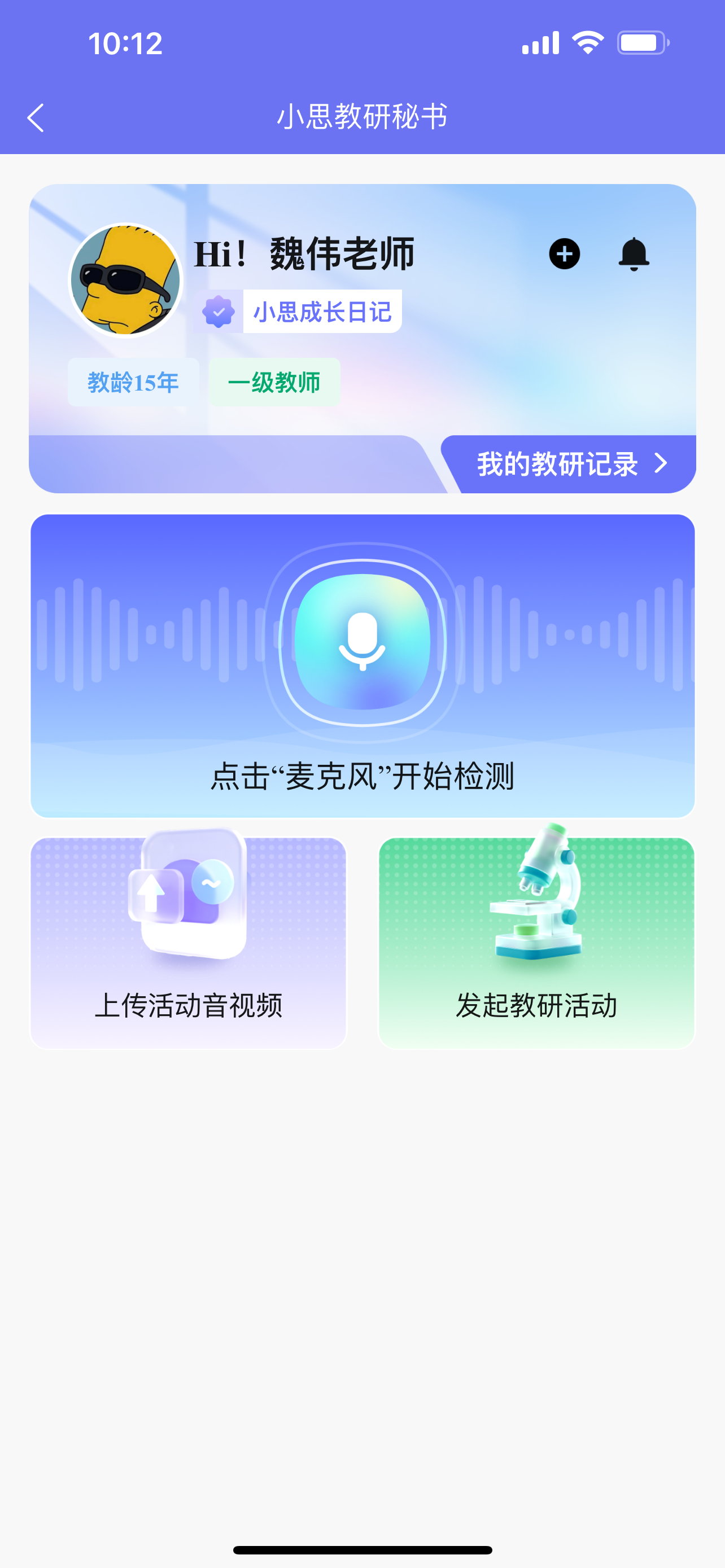
Task: Tap the teacher avatar photo
Action: point(125,279)
